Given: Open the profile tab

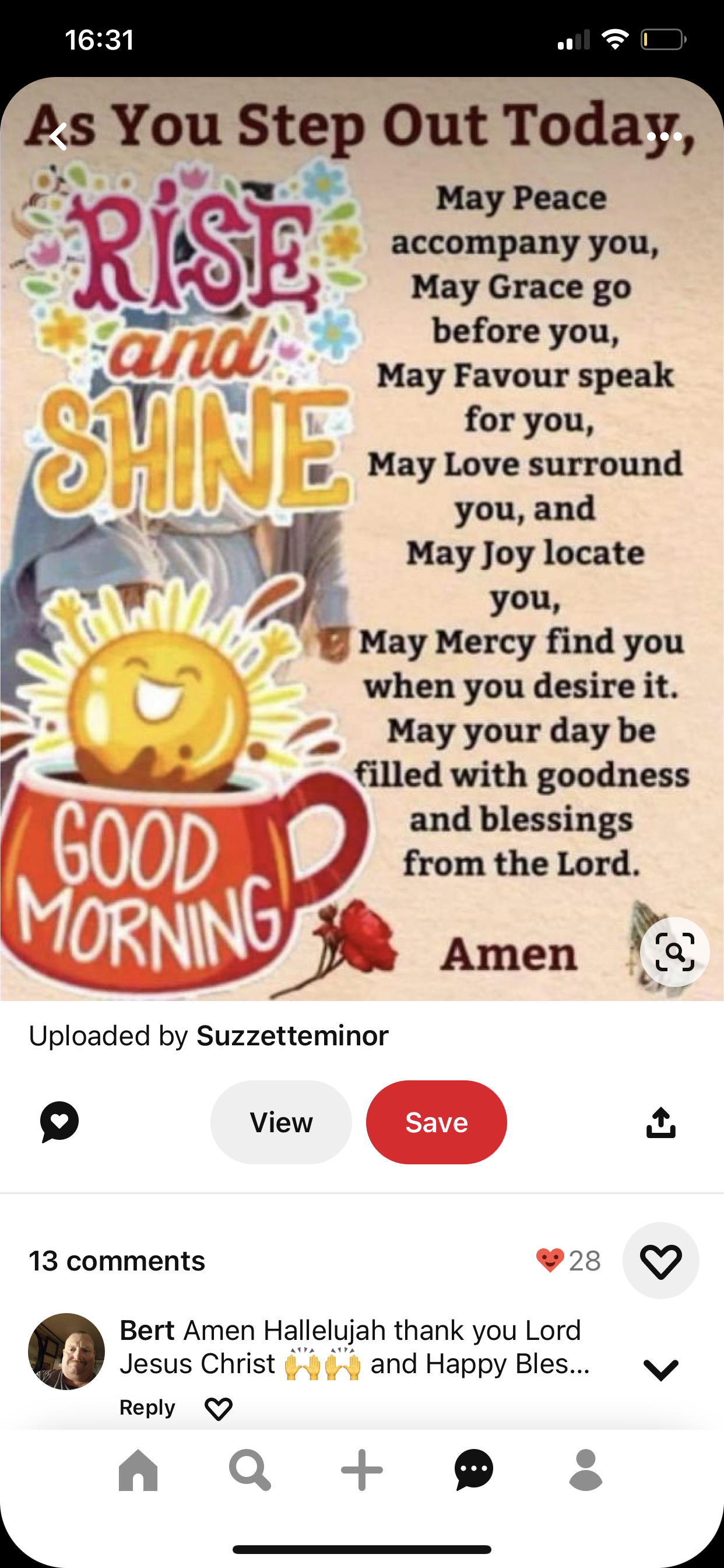Looking at the screenshot, I should (585, 1470).
